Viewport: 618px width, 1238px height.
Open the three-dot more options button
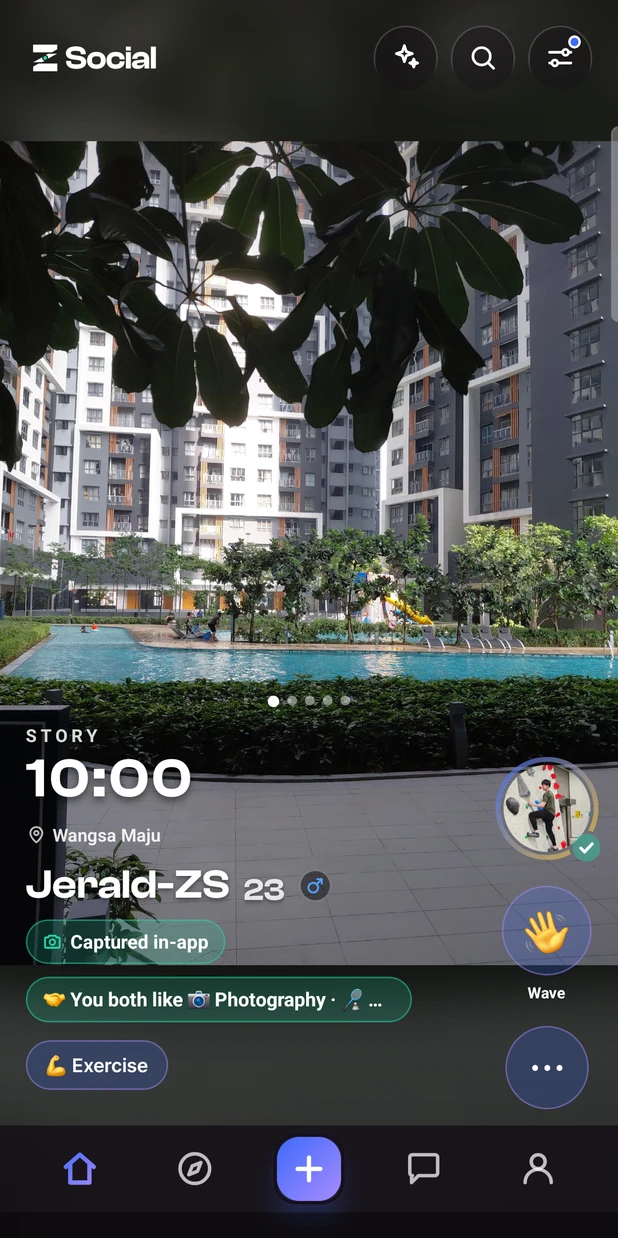(547, 1068)
